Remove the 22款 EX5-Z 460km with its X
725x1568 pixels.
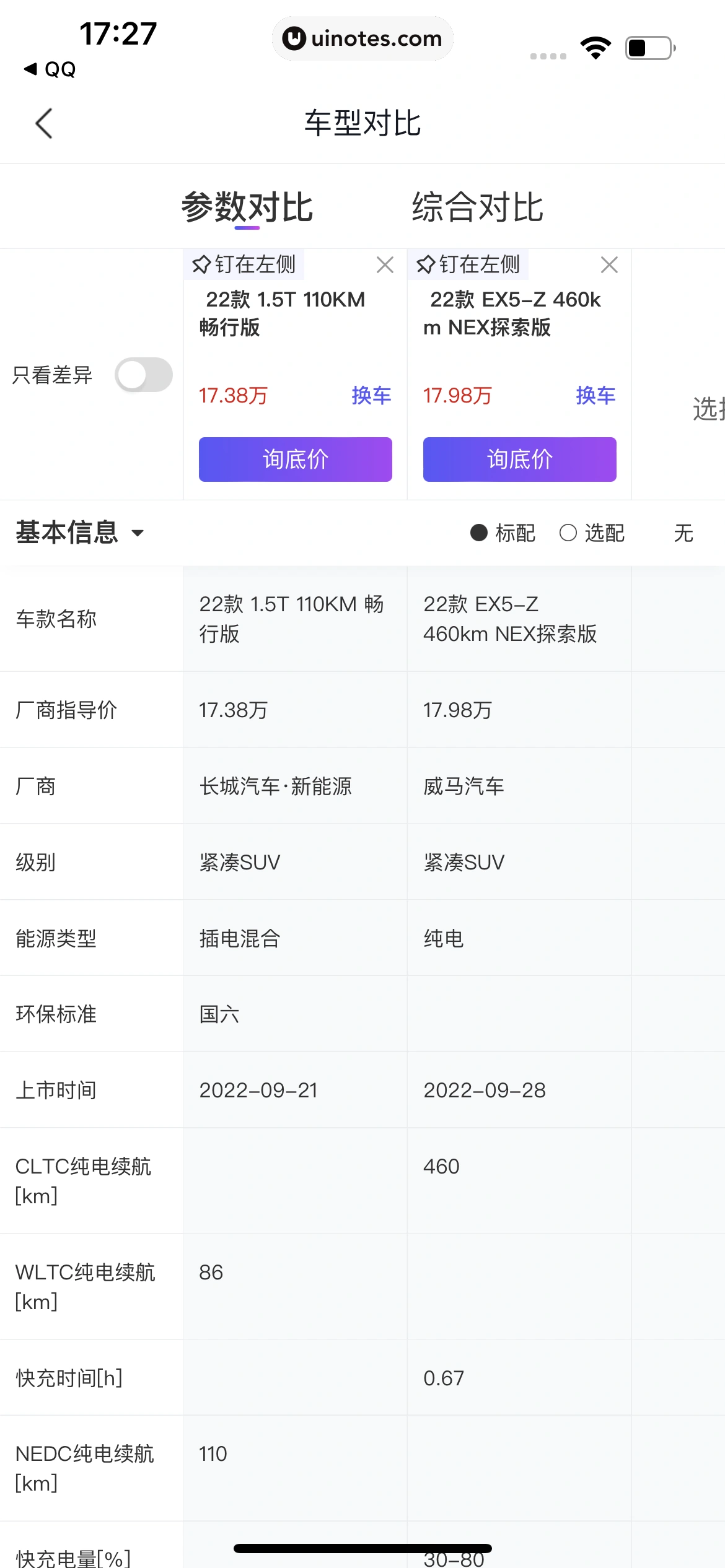(609, 265)
